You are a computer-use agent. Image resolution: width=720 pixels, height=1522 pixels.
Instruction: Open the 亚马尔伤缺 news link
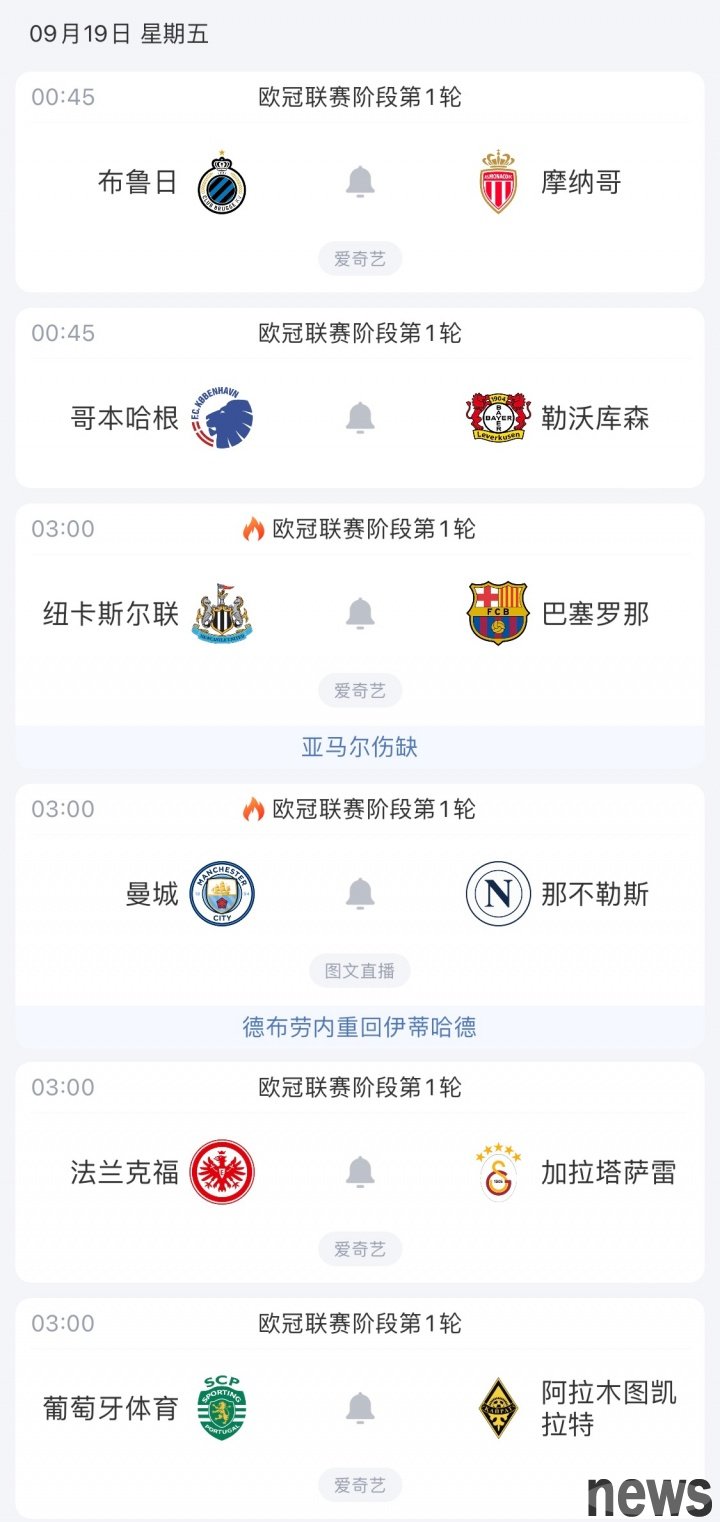point(360,747)
